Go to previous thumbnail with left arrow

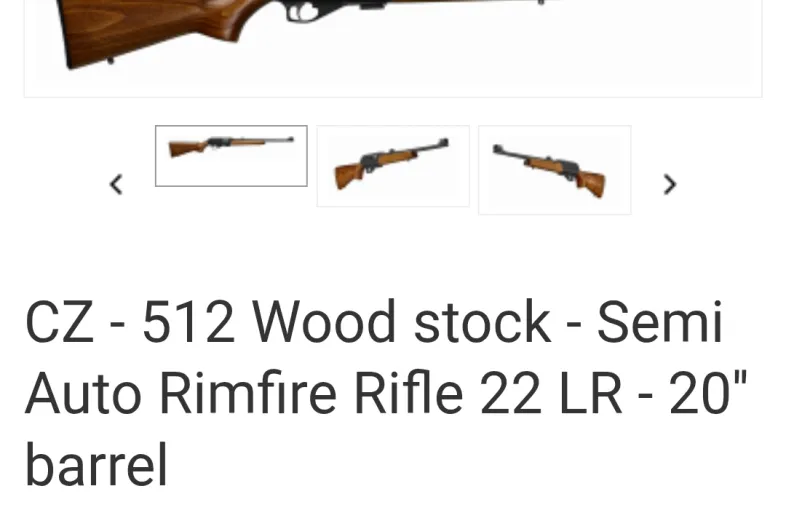tap(116, 185)
